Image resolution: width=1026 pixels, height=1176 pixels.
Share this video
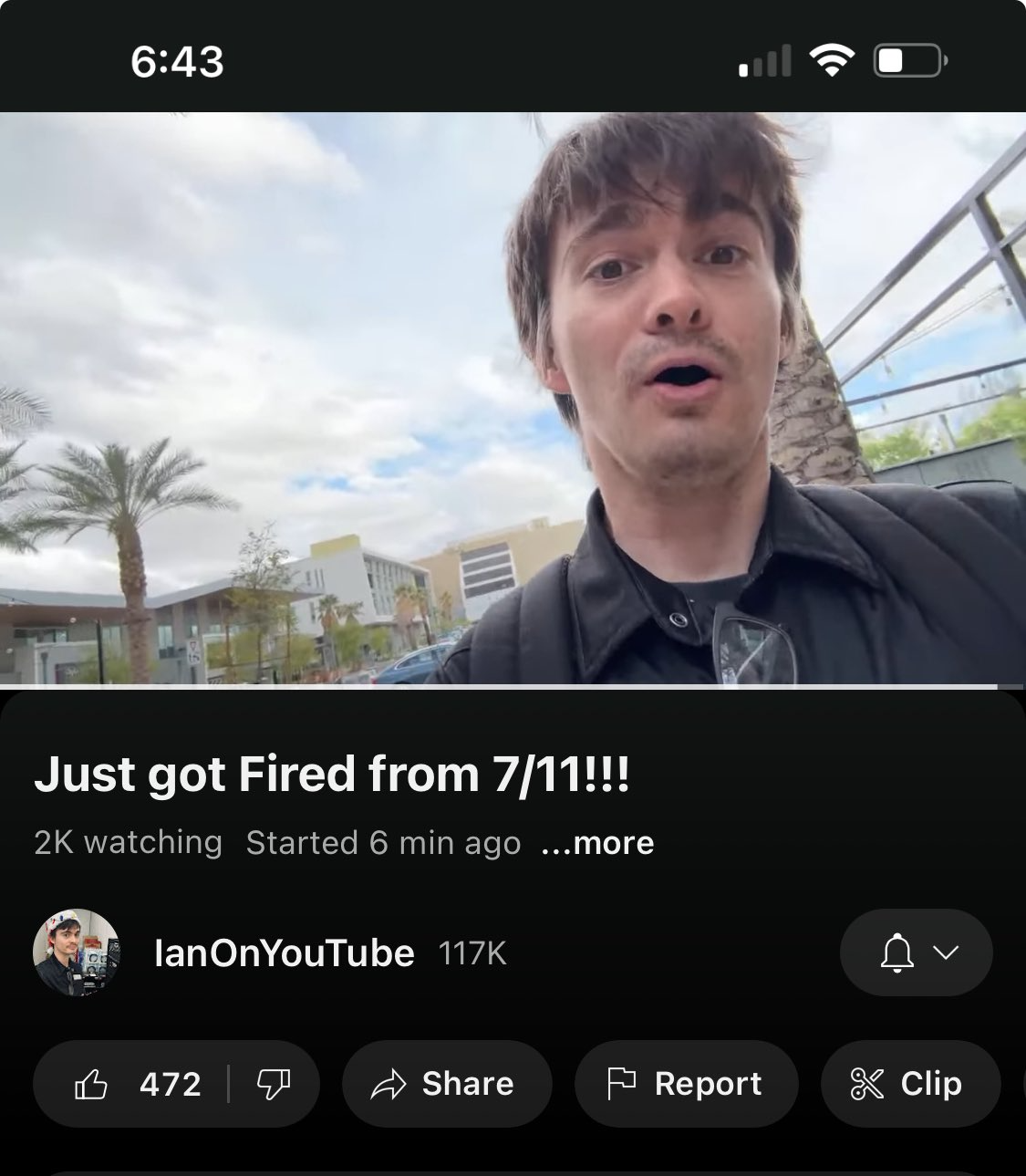tap(446, 1084)
